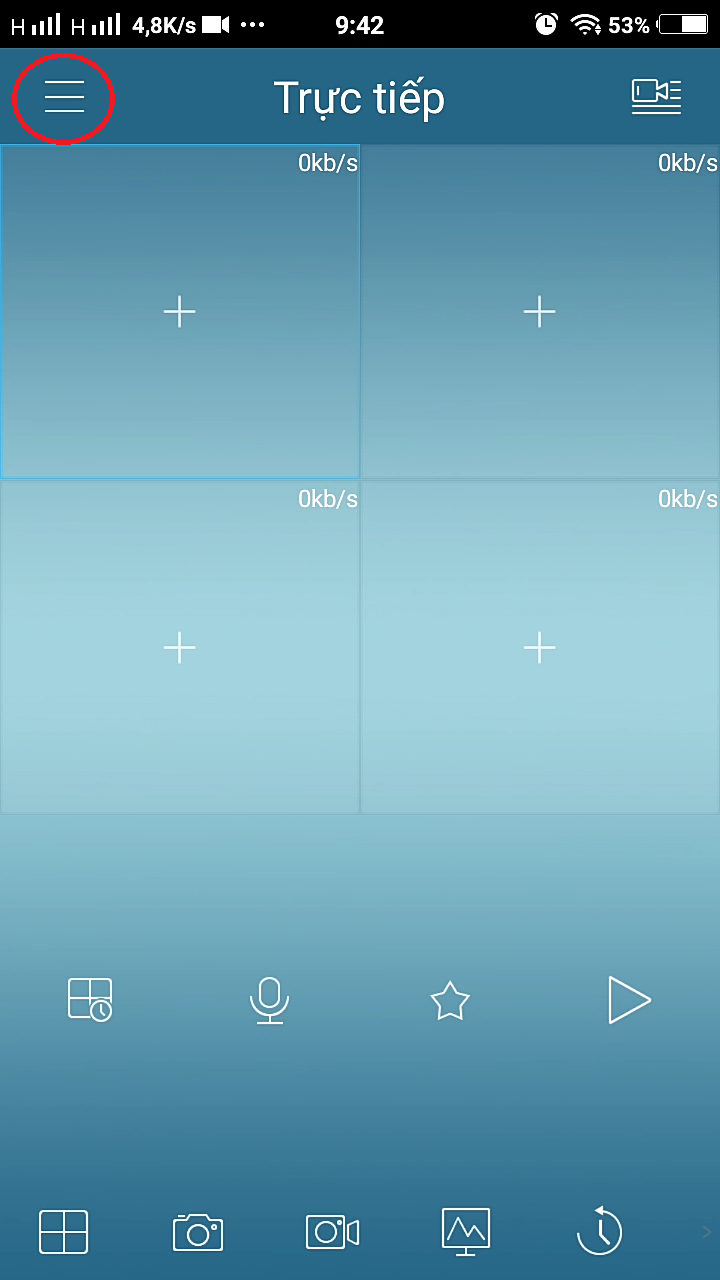Screen dimensions: 720x1280
Task: Open the hamburger drawer menu
Action: [x=64, y=97]
